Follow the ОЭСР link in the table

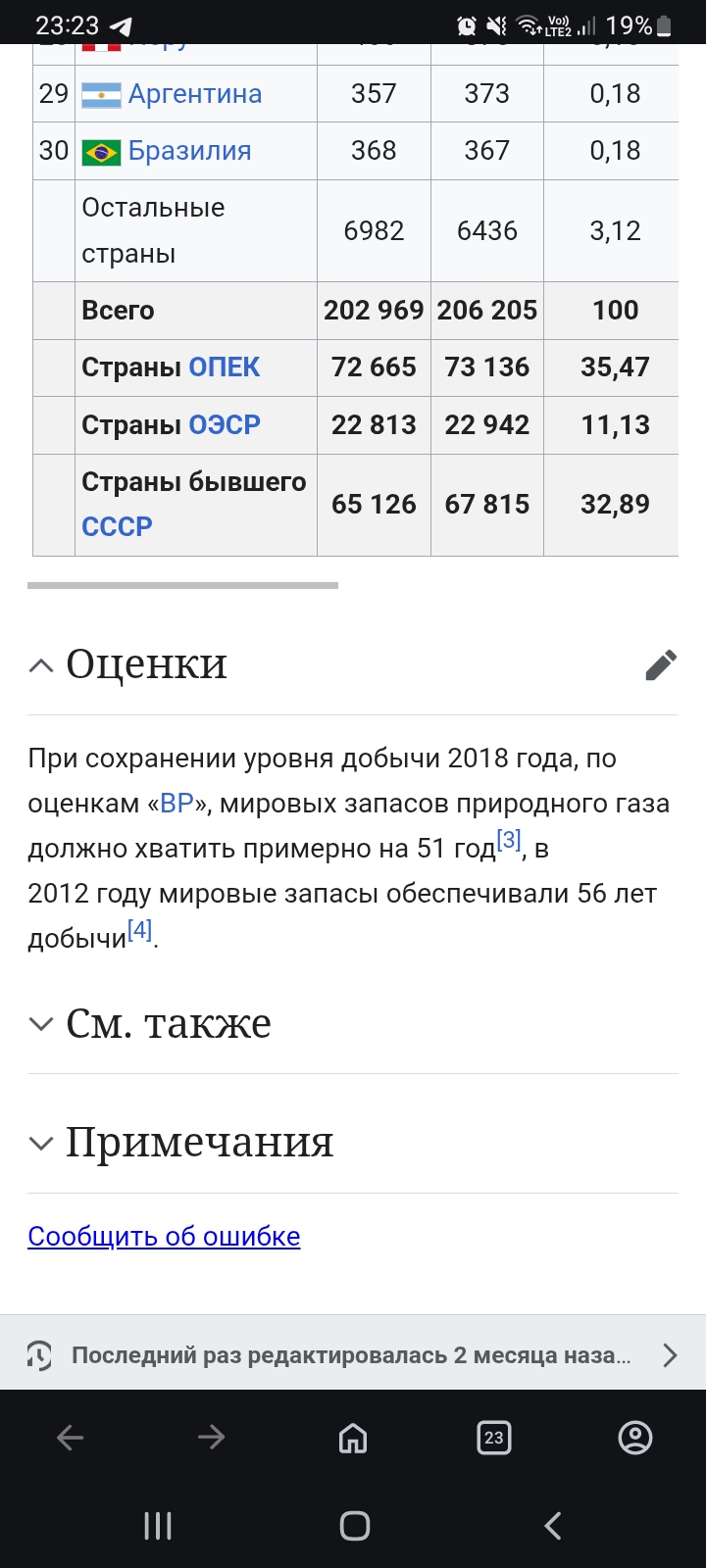point(224,425)
